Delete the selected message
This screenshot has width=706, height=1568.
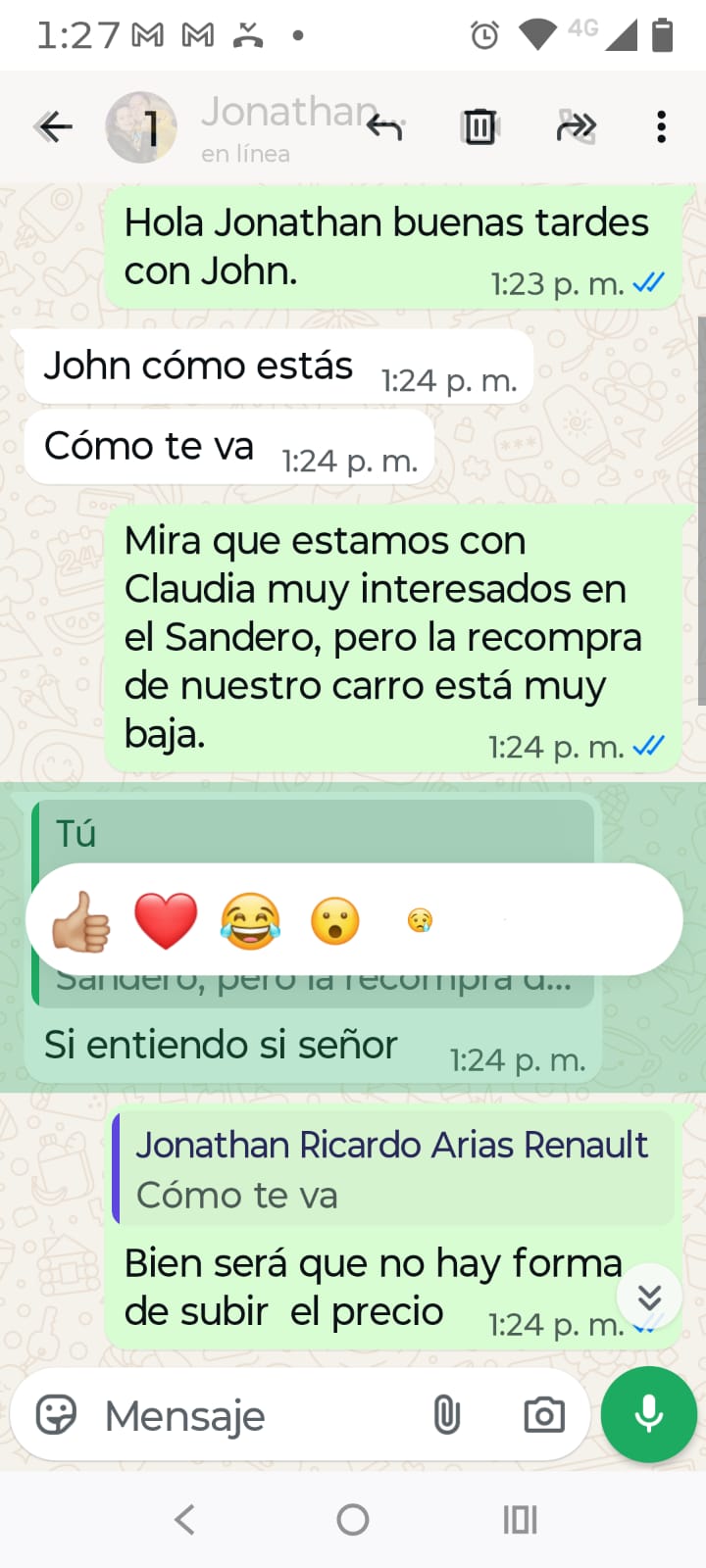click(x=479, y=126)
